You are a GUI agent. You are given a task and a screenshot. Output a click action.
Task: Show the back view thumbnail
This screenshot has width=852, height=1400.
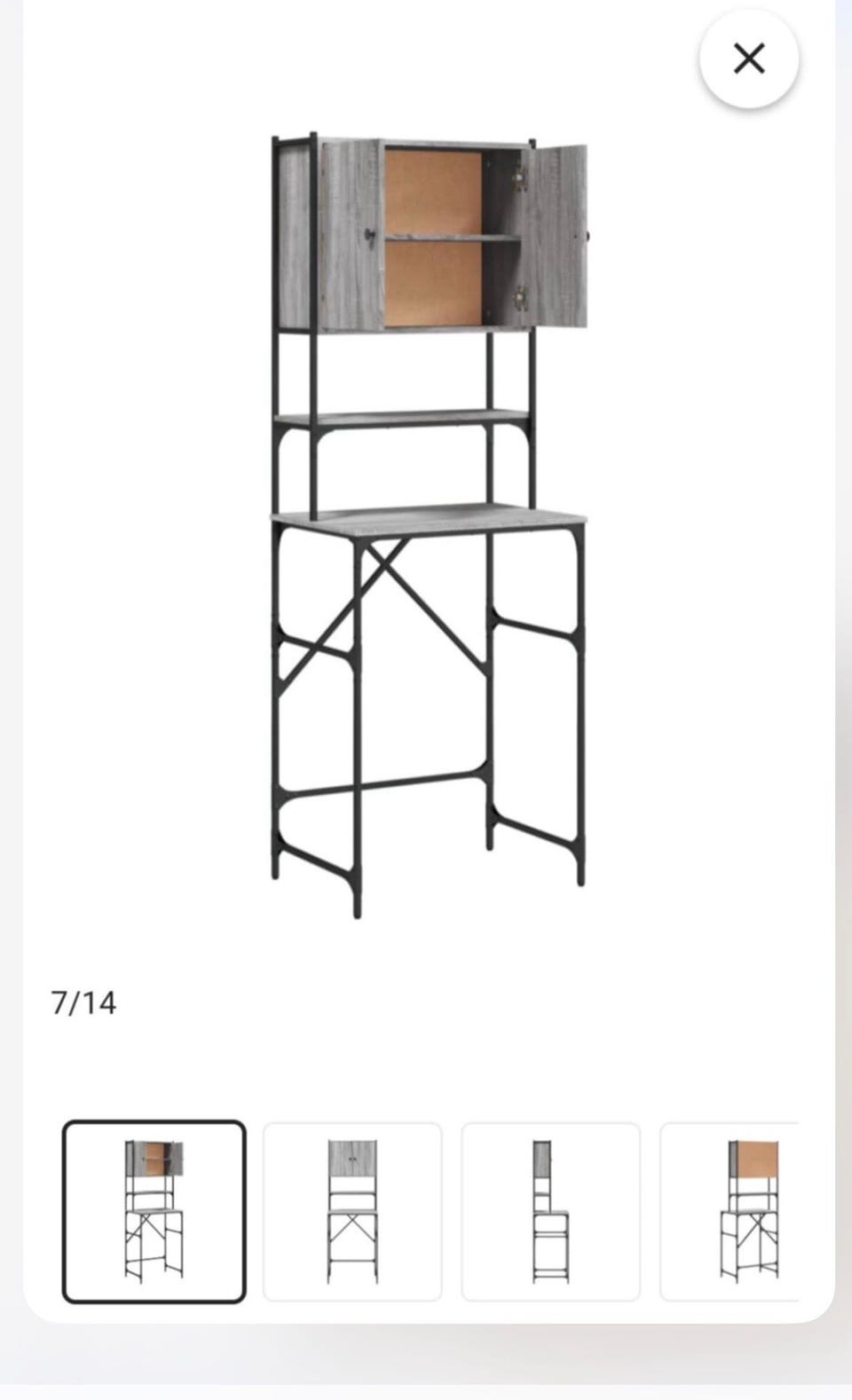click(730, 1212)
